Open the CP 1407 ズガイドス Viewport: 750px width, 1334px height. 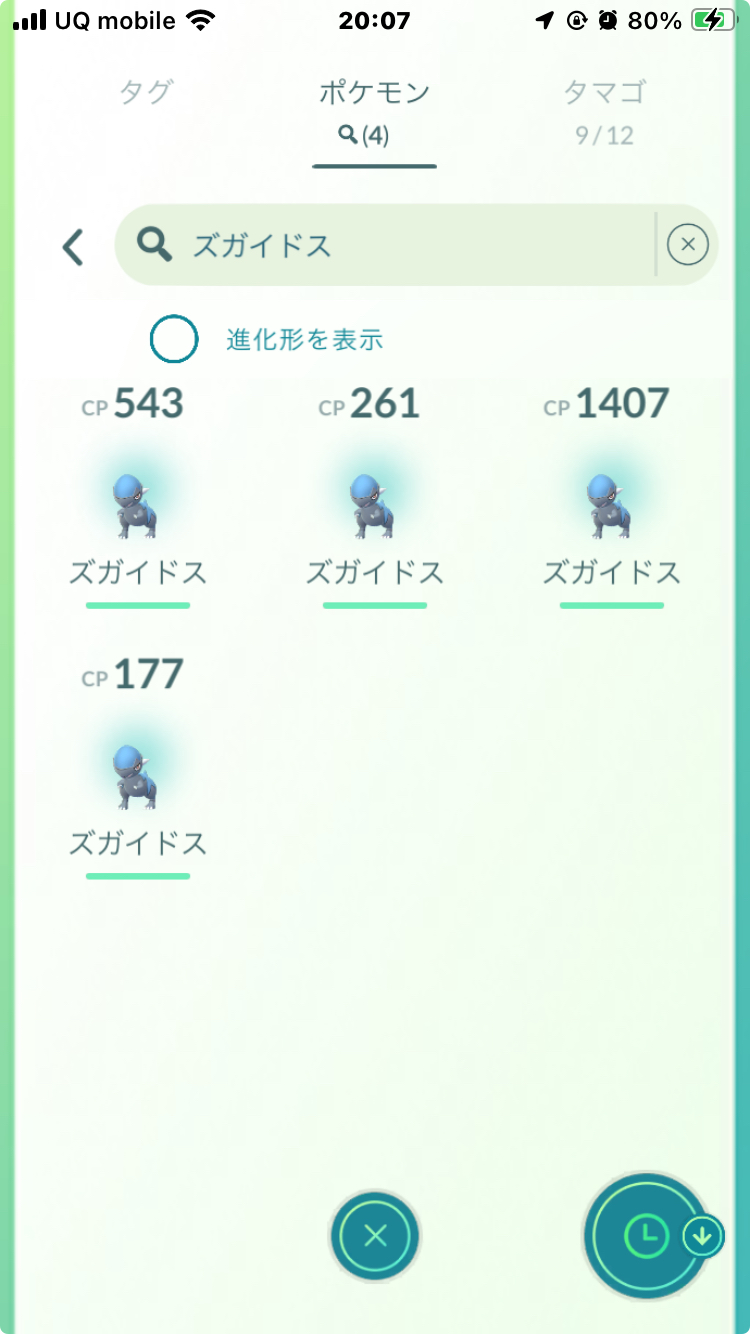[x=611, y=497]
